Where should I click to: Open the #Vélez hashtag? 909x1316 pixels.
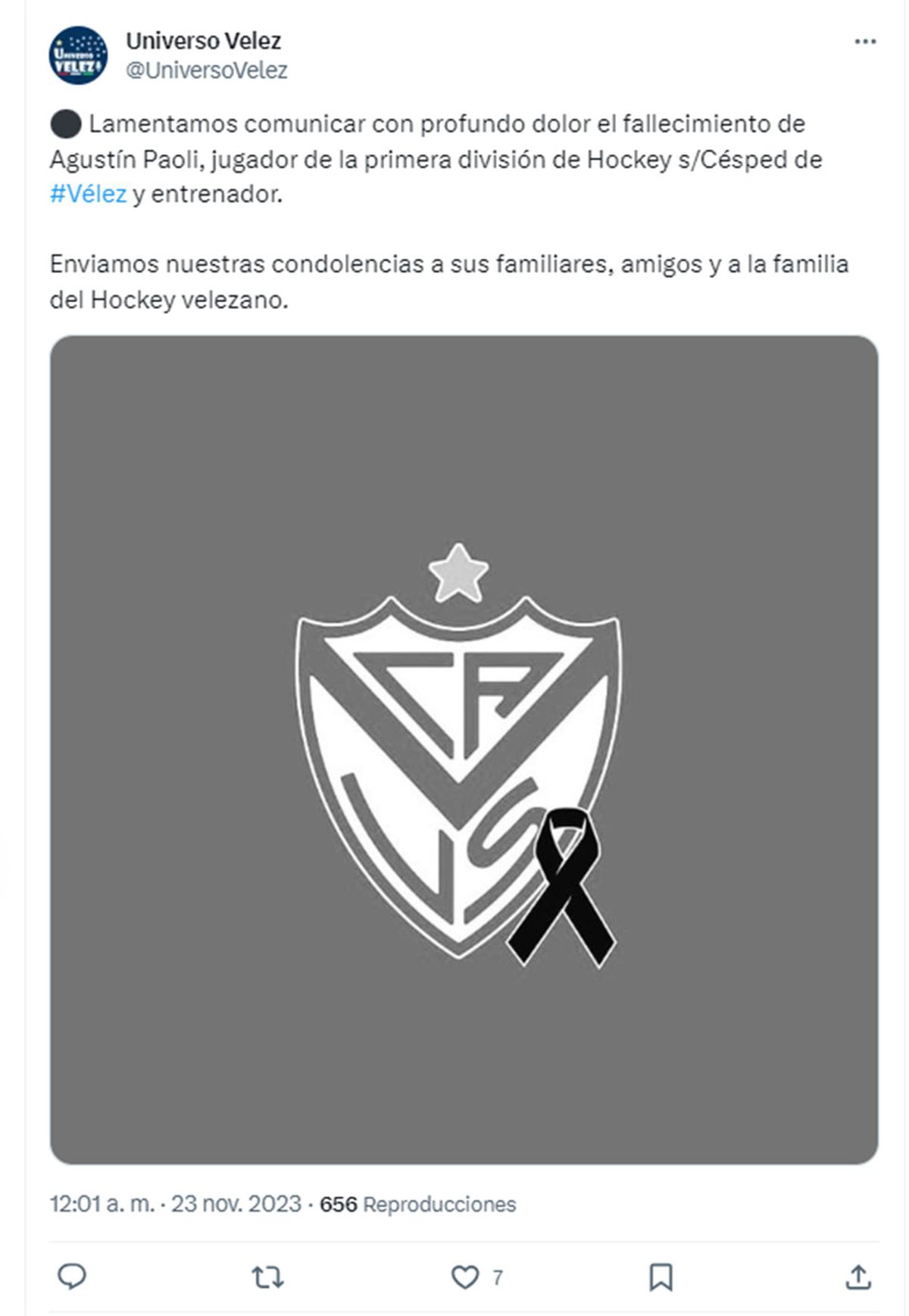pos(88,195)
